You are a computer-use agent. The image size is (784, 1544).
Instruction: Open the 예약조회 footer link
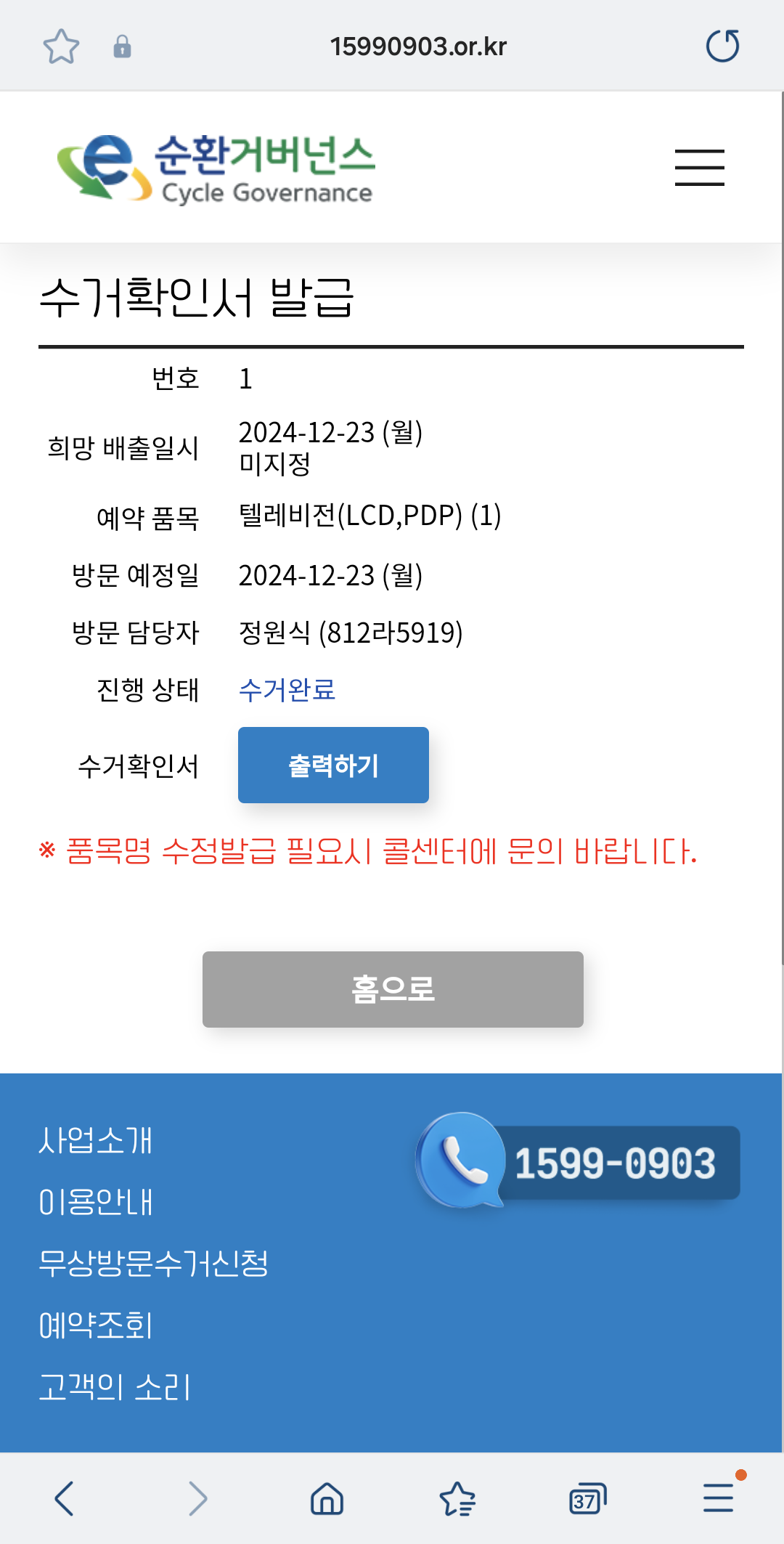click(x=96, y=1325)
